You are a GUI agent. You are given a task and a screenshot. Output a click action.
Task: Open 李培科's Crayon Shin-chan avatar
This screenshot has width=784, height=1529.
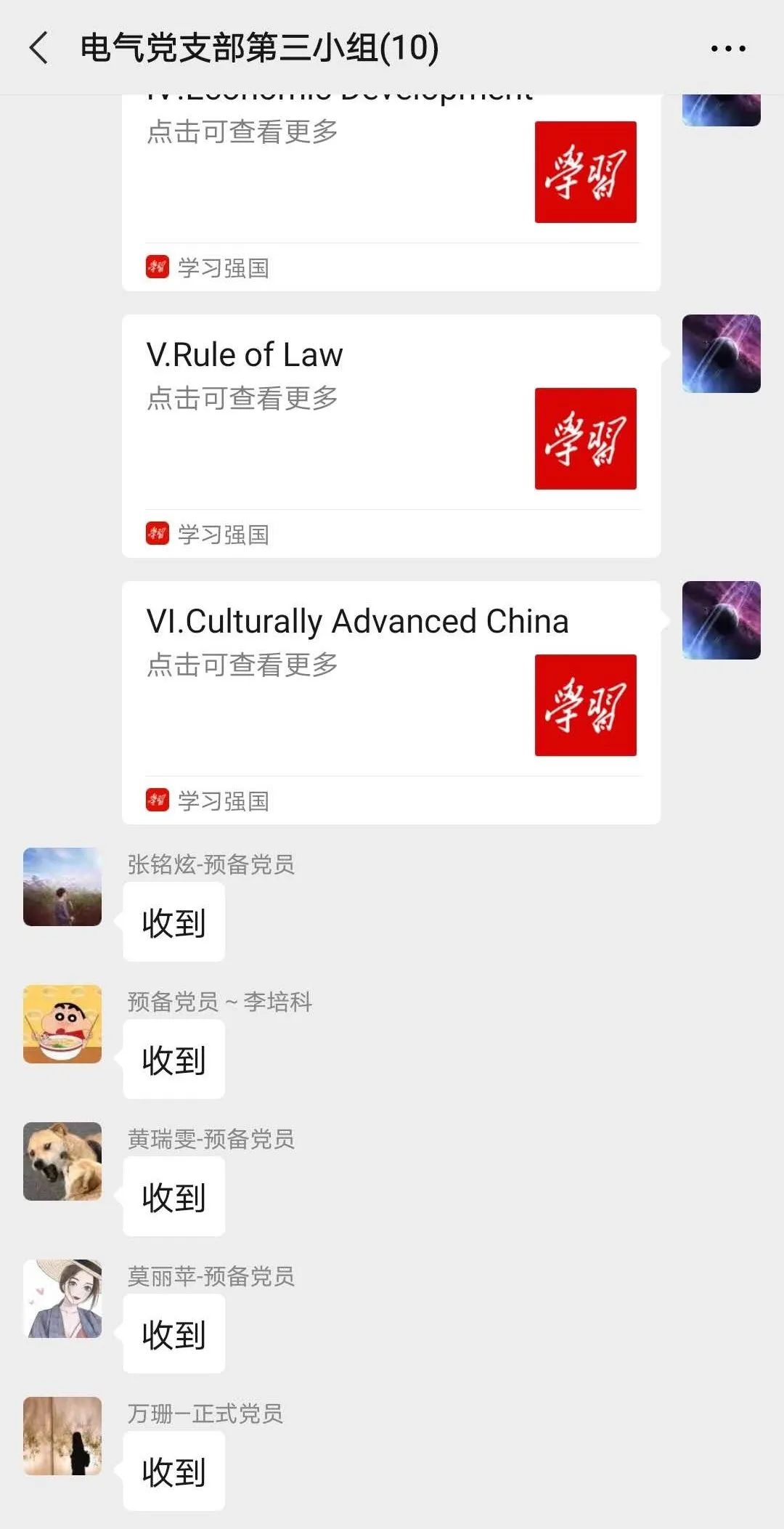(x=62, y=1023)
